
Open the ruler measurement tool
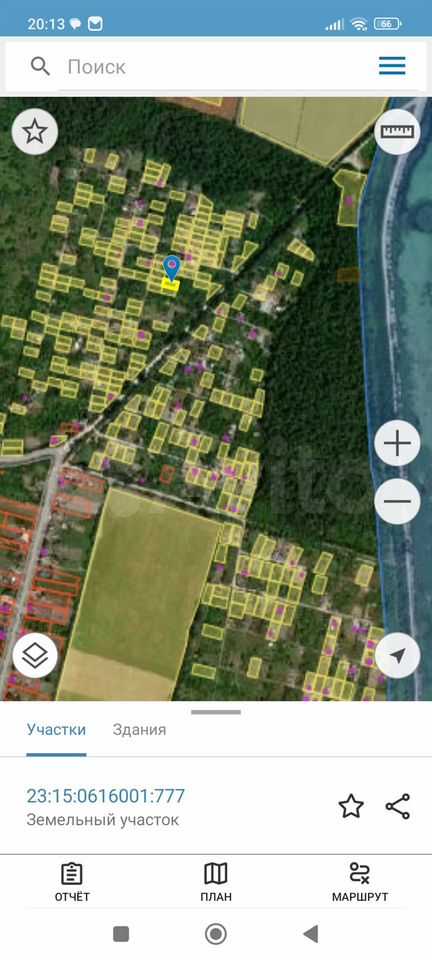tap(397, 131)
